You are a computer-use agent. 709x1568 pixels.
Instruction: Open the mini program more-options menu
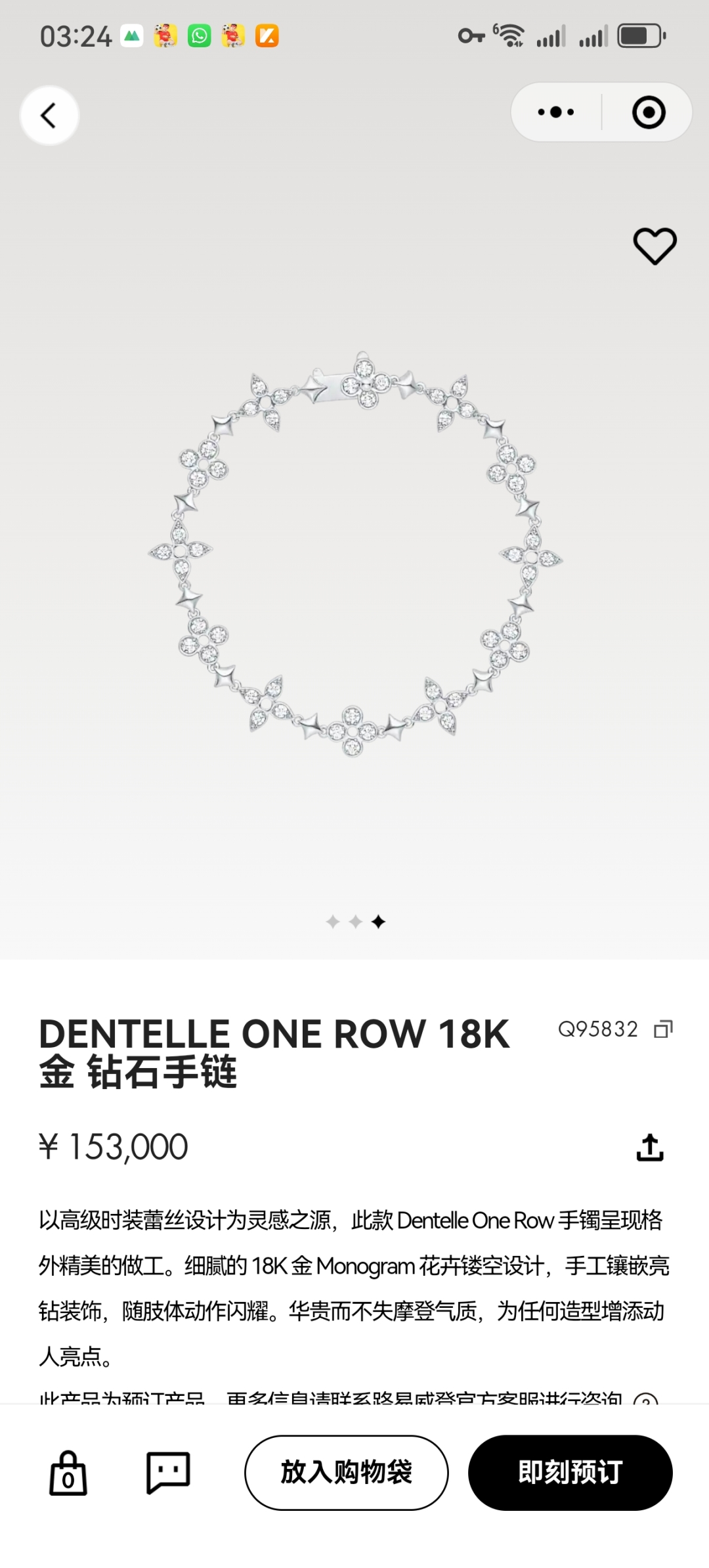555,112
